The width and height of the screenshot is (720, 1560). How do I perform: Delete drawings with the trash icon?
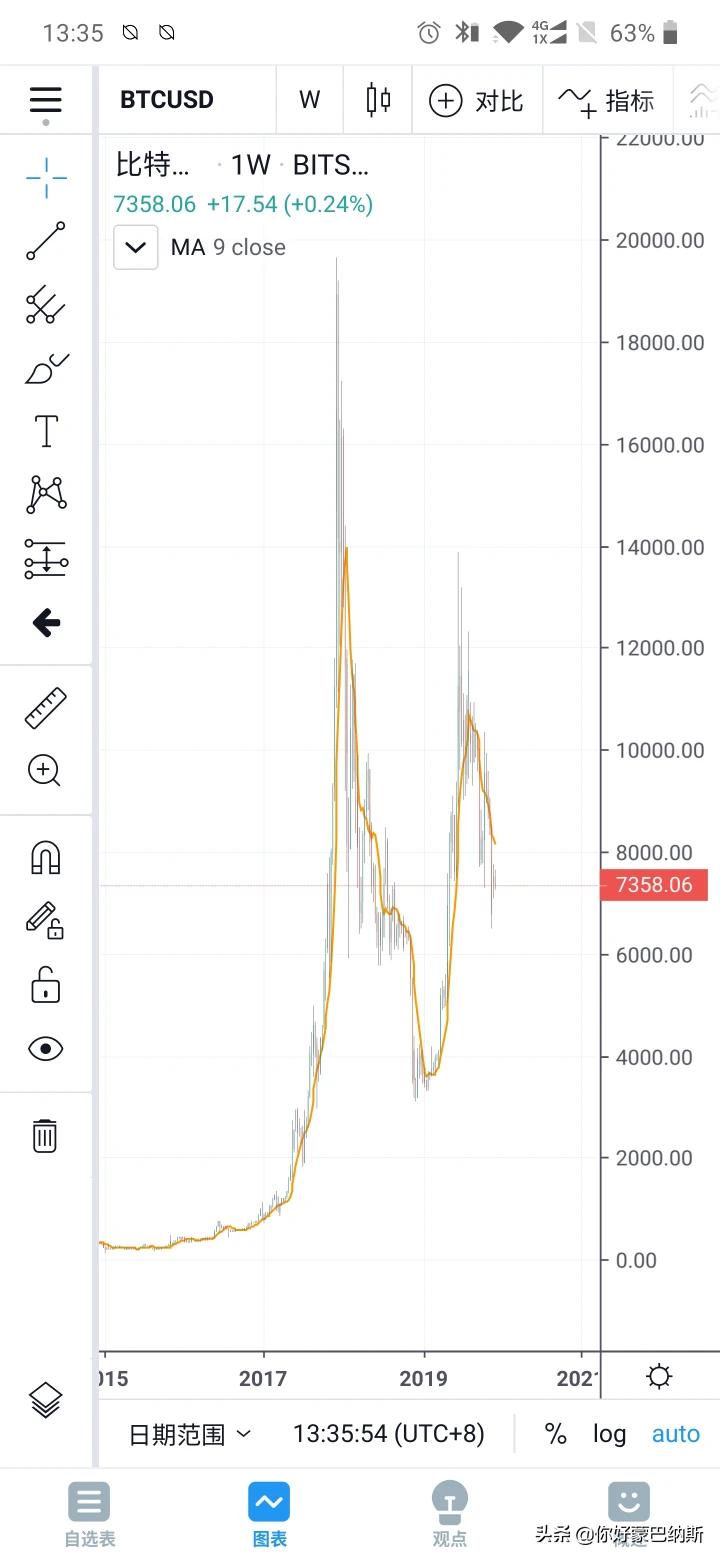coord(46,1136)
